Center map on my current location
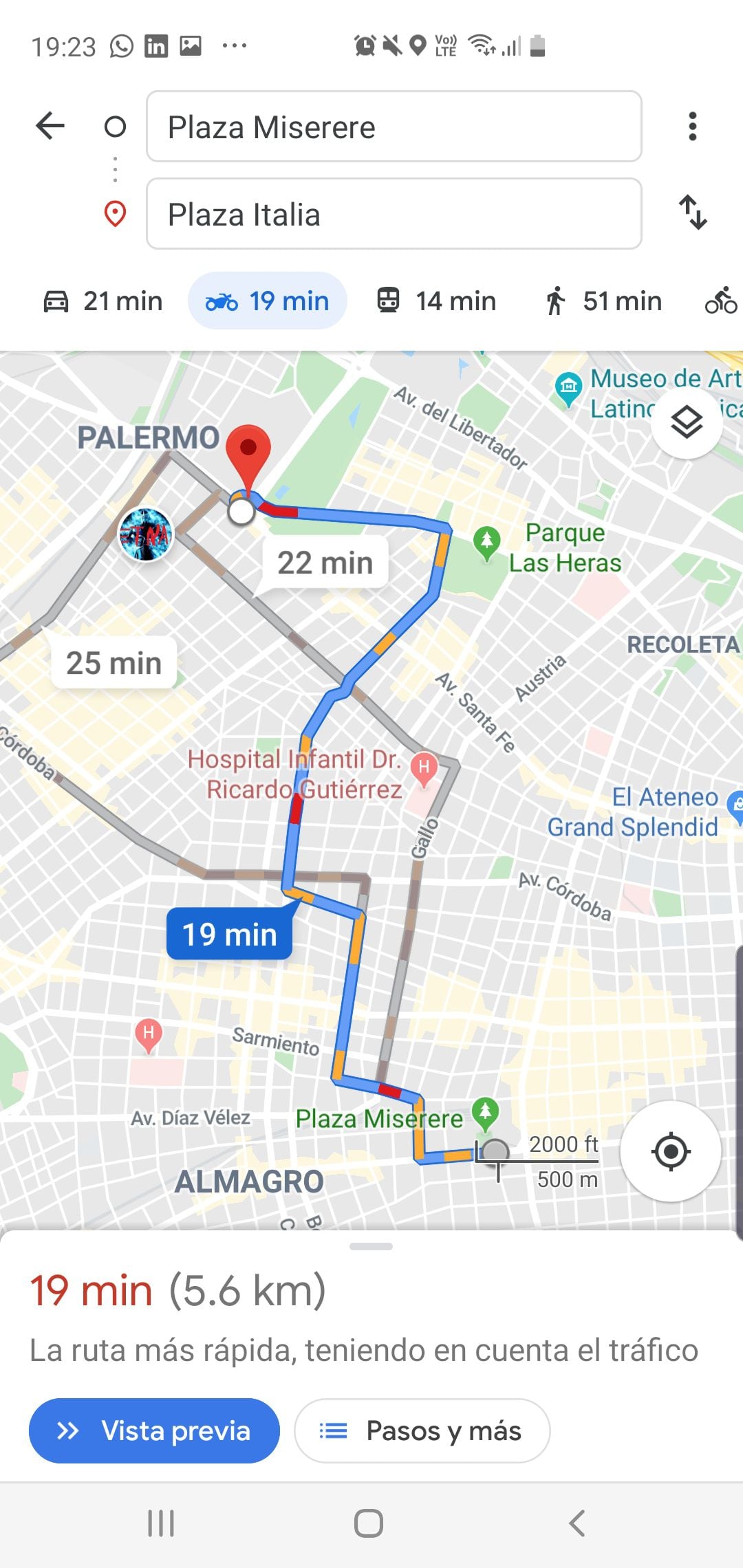743x1568 pixels. tap(671, 1151)
